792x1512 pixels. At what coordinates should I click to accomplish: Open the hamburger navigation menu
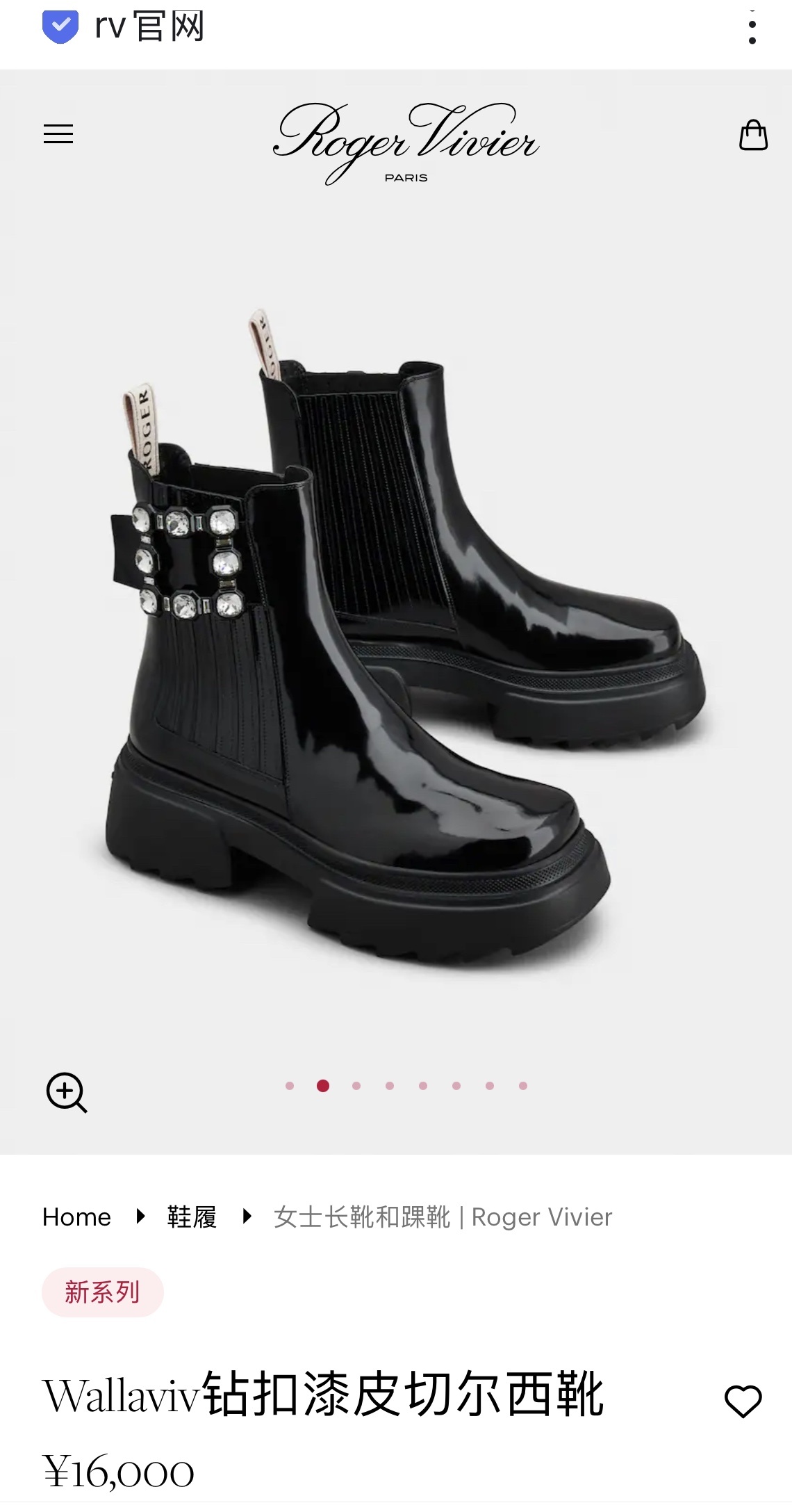pyautogui.click(x=58, y=134)
